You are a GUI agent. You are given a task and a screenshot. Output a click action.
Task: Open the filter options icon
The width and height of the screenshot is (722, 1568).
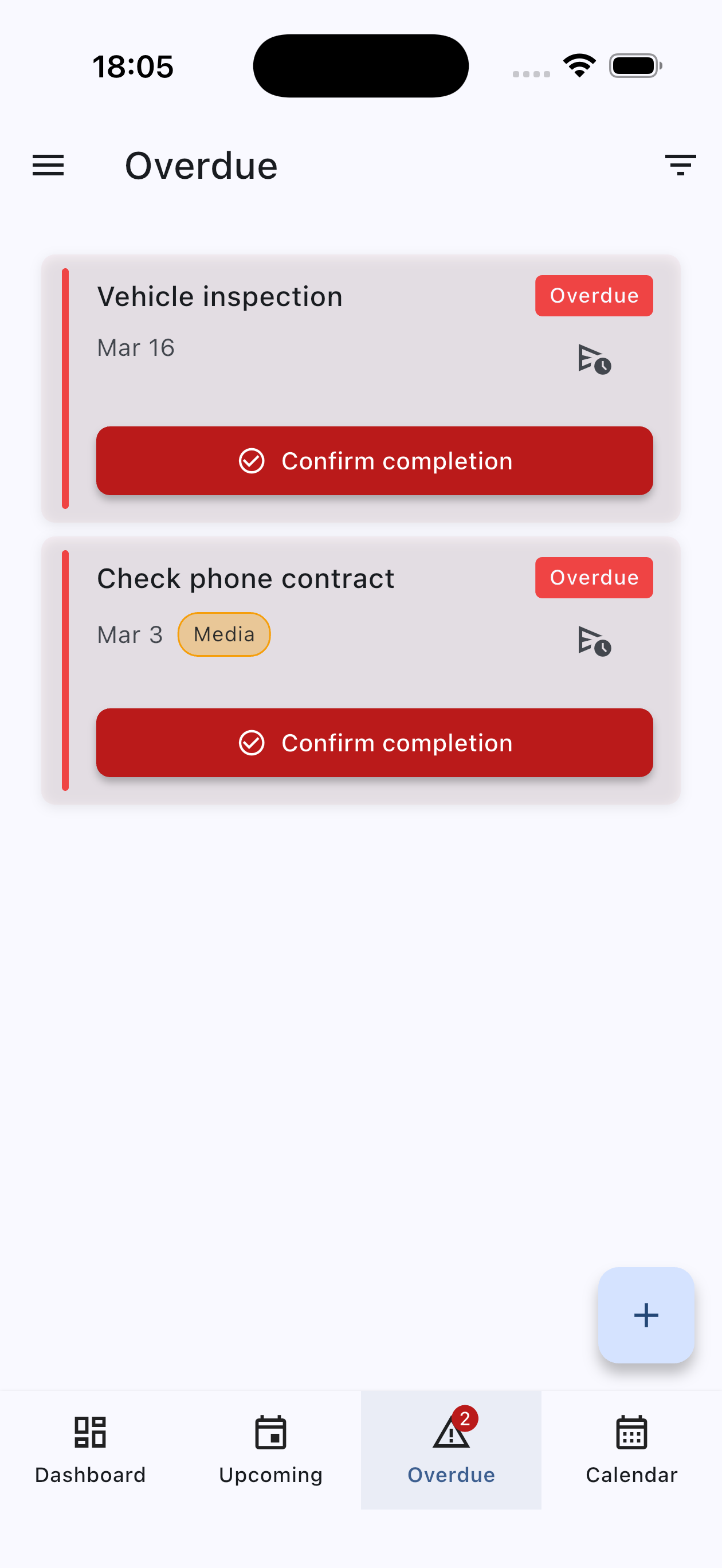click(680, 165)
